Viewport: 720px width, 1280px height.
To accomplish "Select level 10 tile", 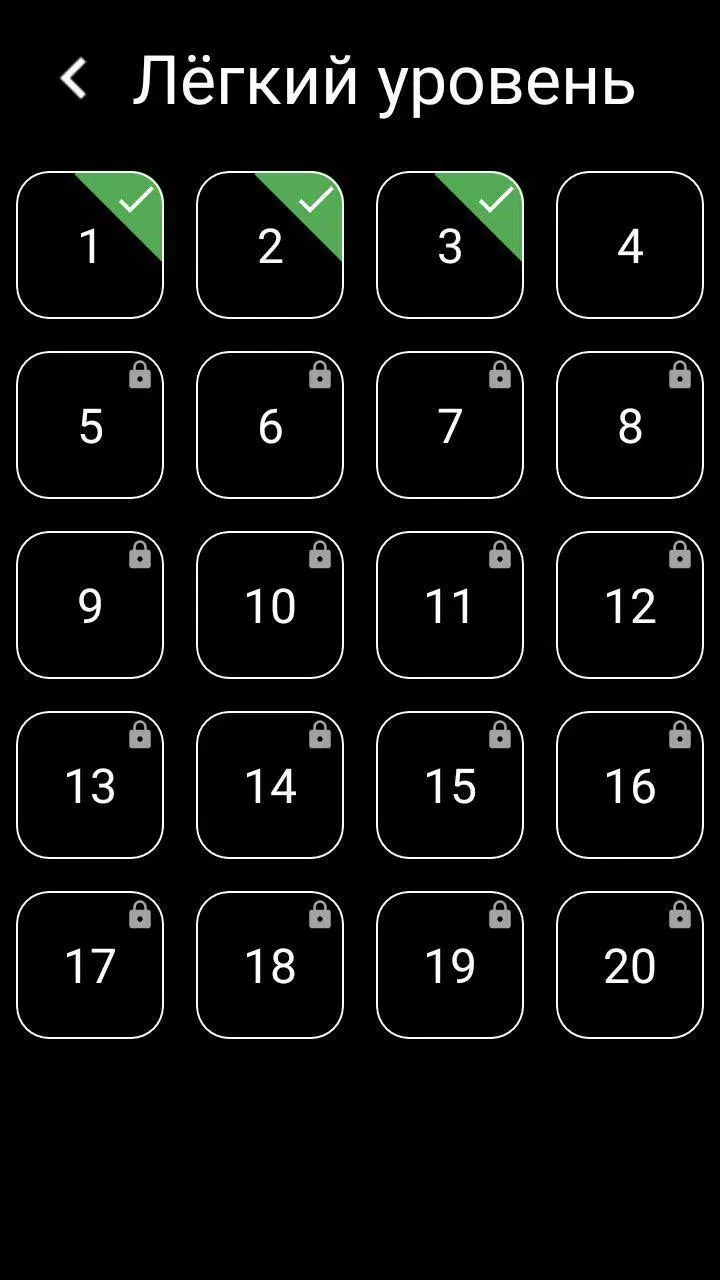I will [x=270, y=605].
